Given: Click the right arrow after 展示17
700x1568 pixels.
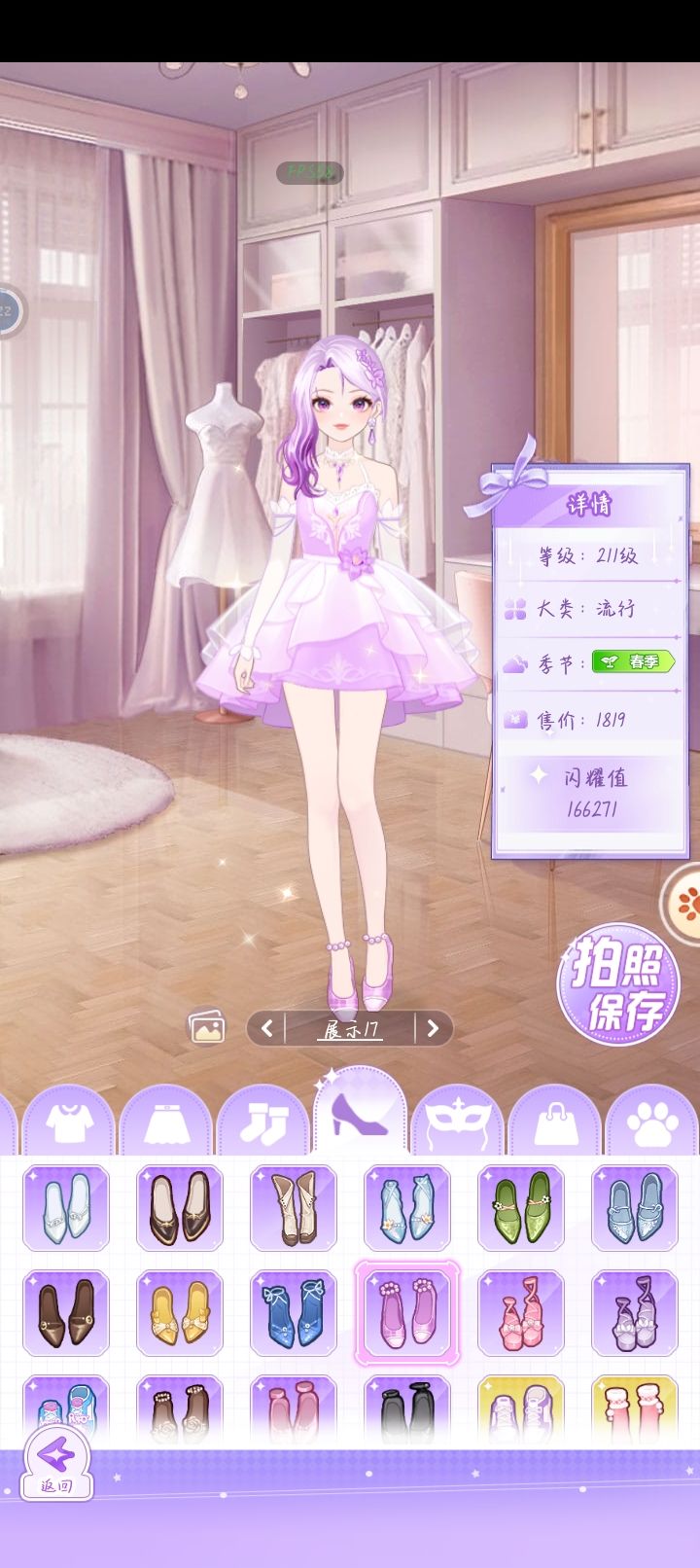Looking at the screenshot, I should 431,1029.
